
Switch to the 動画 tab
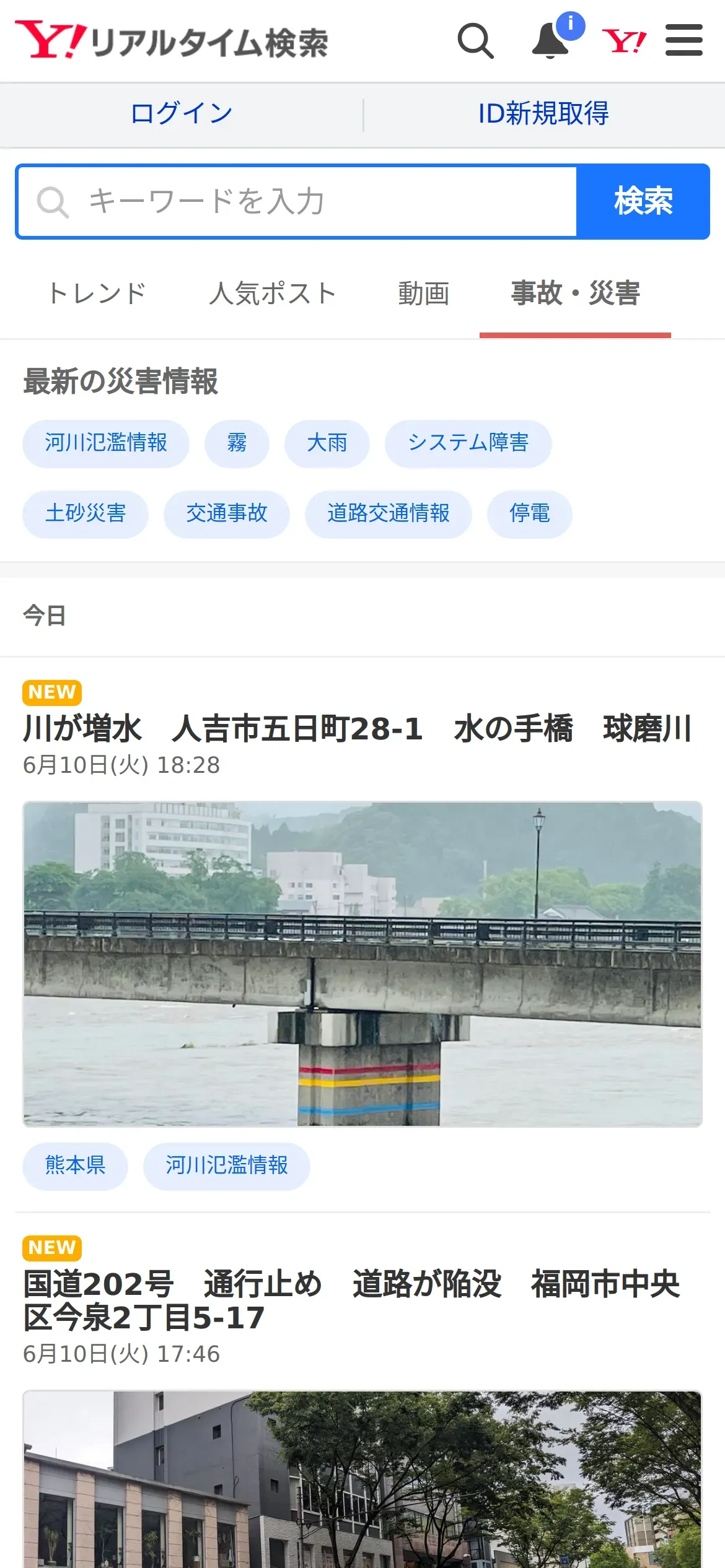coord(424,294)
